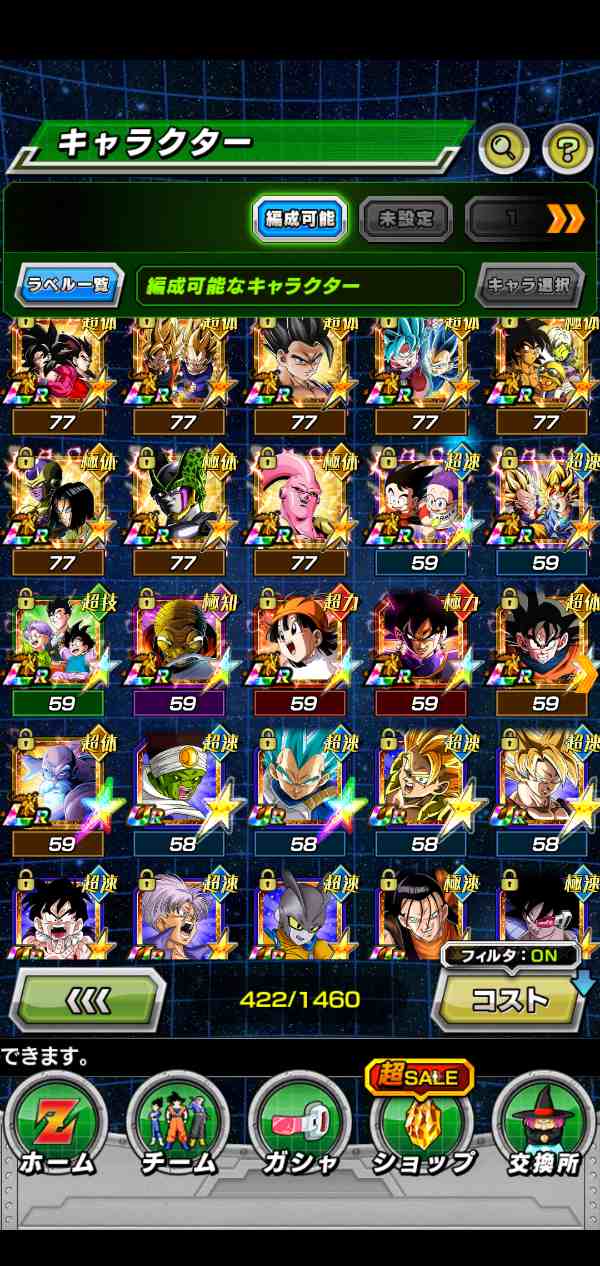Screen dimensions: 600x1266
Task: Select the Piccolo character card with cost 58
Action: [183, 780]
